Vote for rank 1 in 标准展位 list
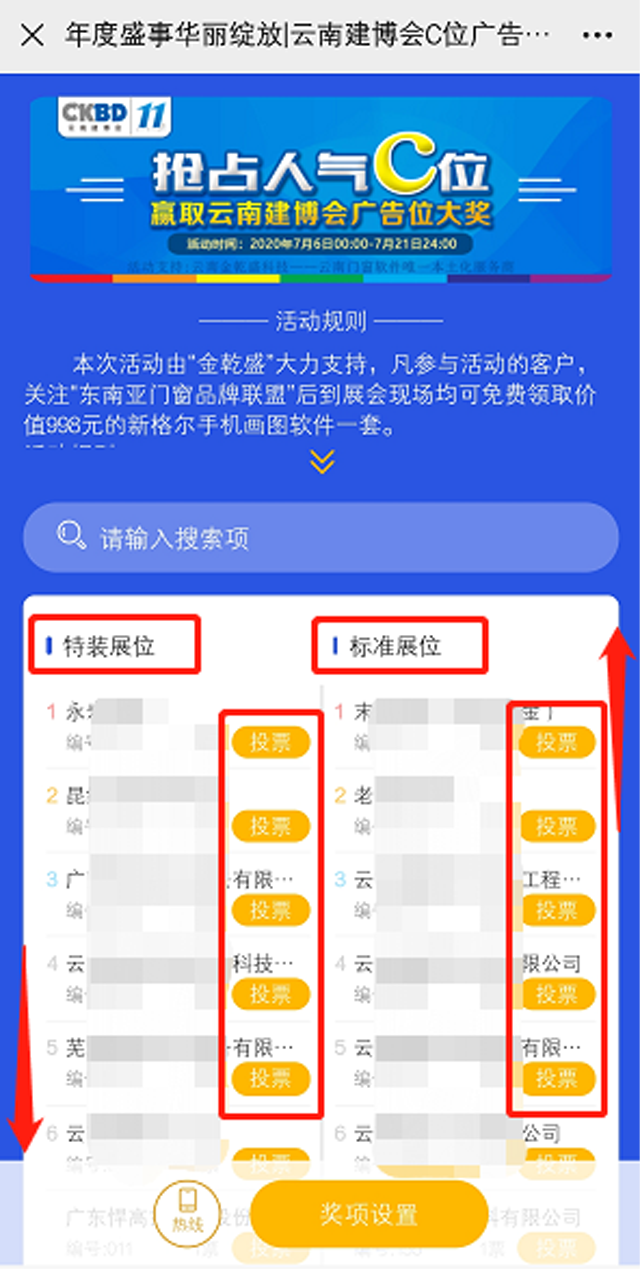 [x=557, y=743]
